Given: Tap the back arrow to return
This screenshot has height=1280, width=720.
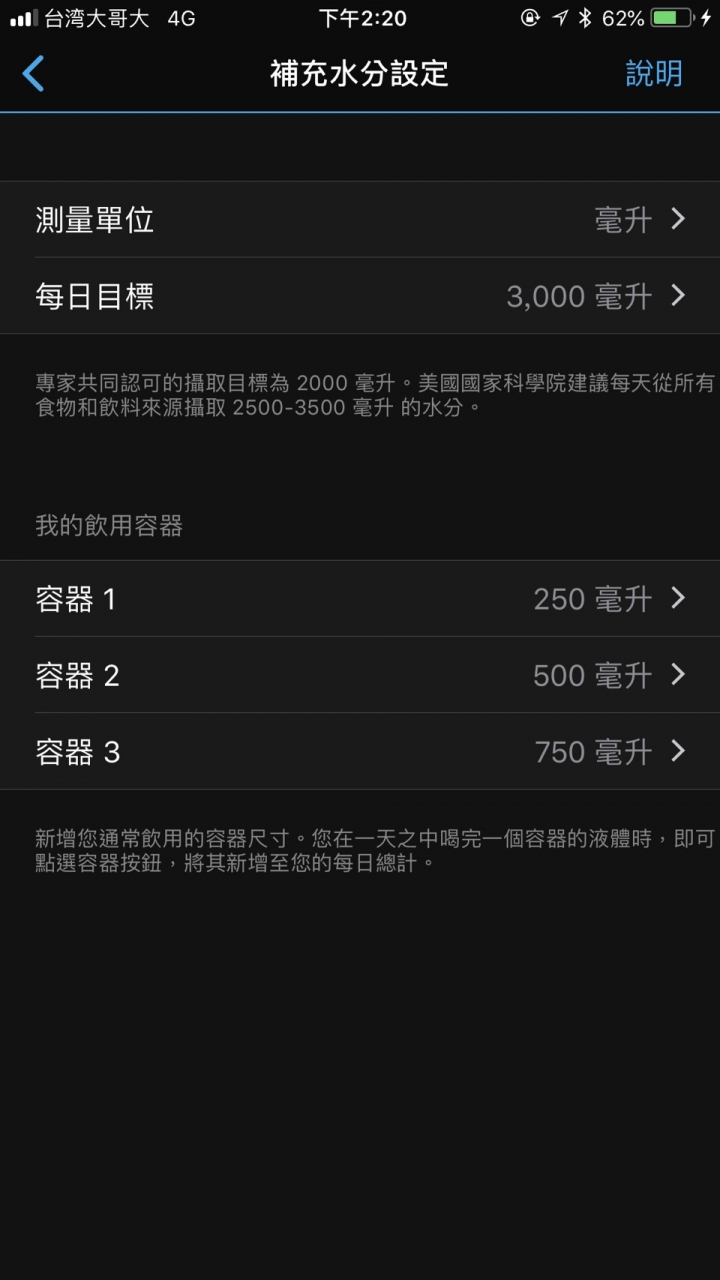Looking at the screenshot, I should pos(34,74).
